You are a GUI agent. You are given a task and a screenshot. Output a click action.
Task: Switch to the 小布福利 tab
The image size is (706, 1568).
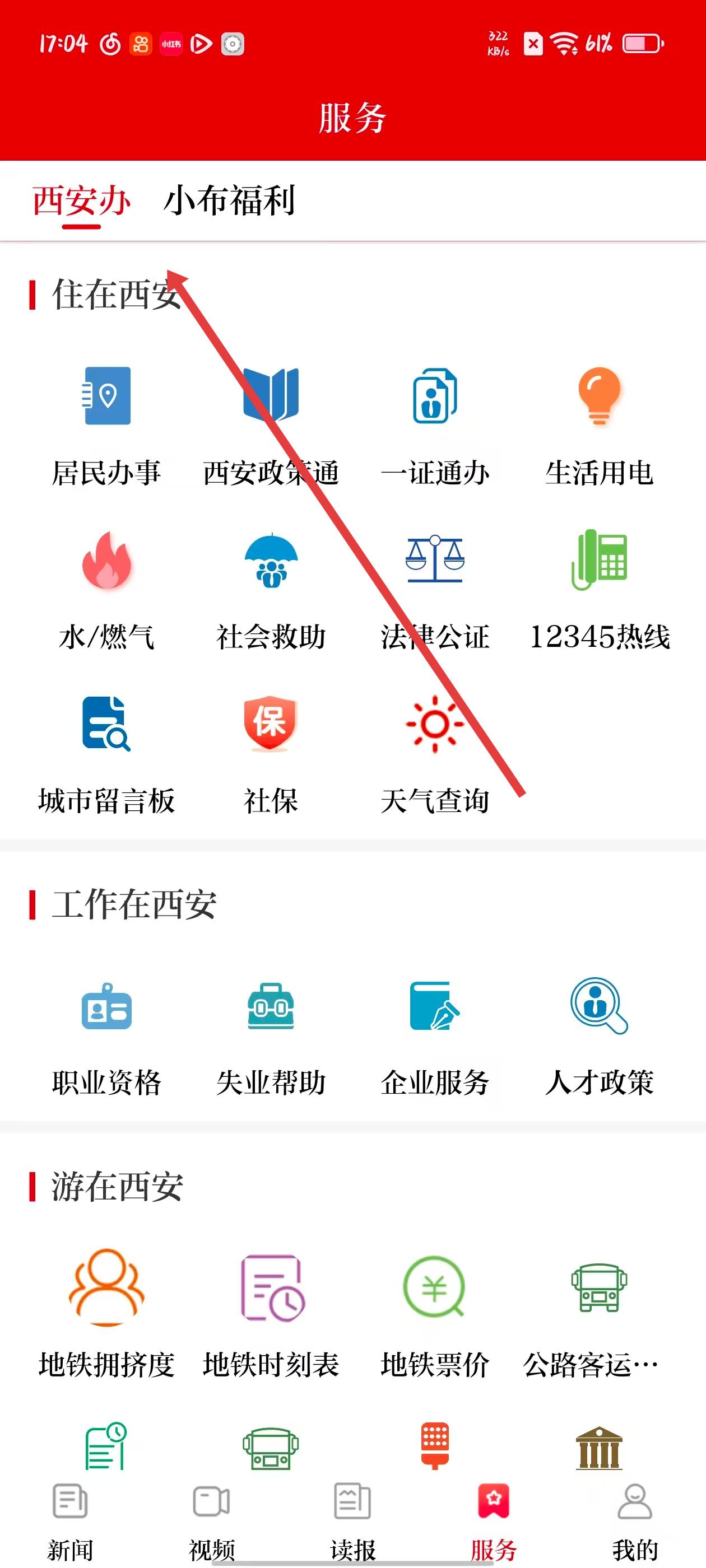pyautogui.click(x=229, y=201)
